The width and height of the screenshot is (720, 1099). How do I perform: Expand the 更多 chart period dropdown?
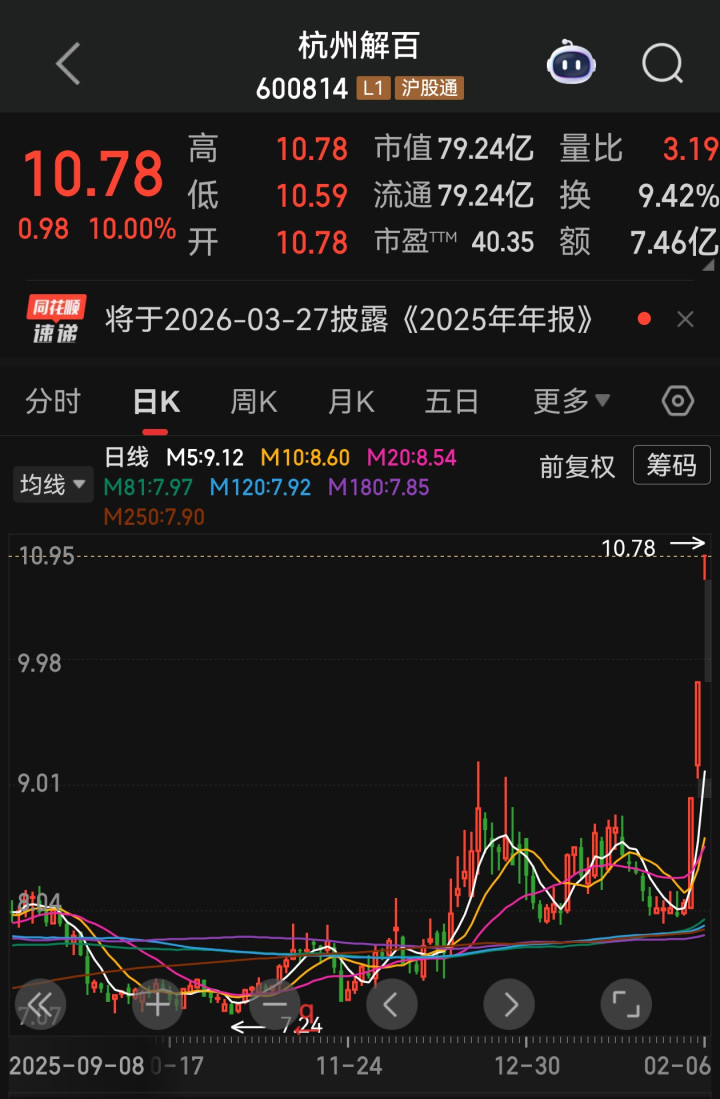(x=571, y=401)
